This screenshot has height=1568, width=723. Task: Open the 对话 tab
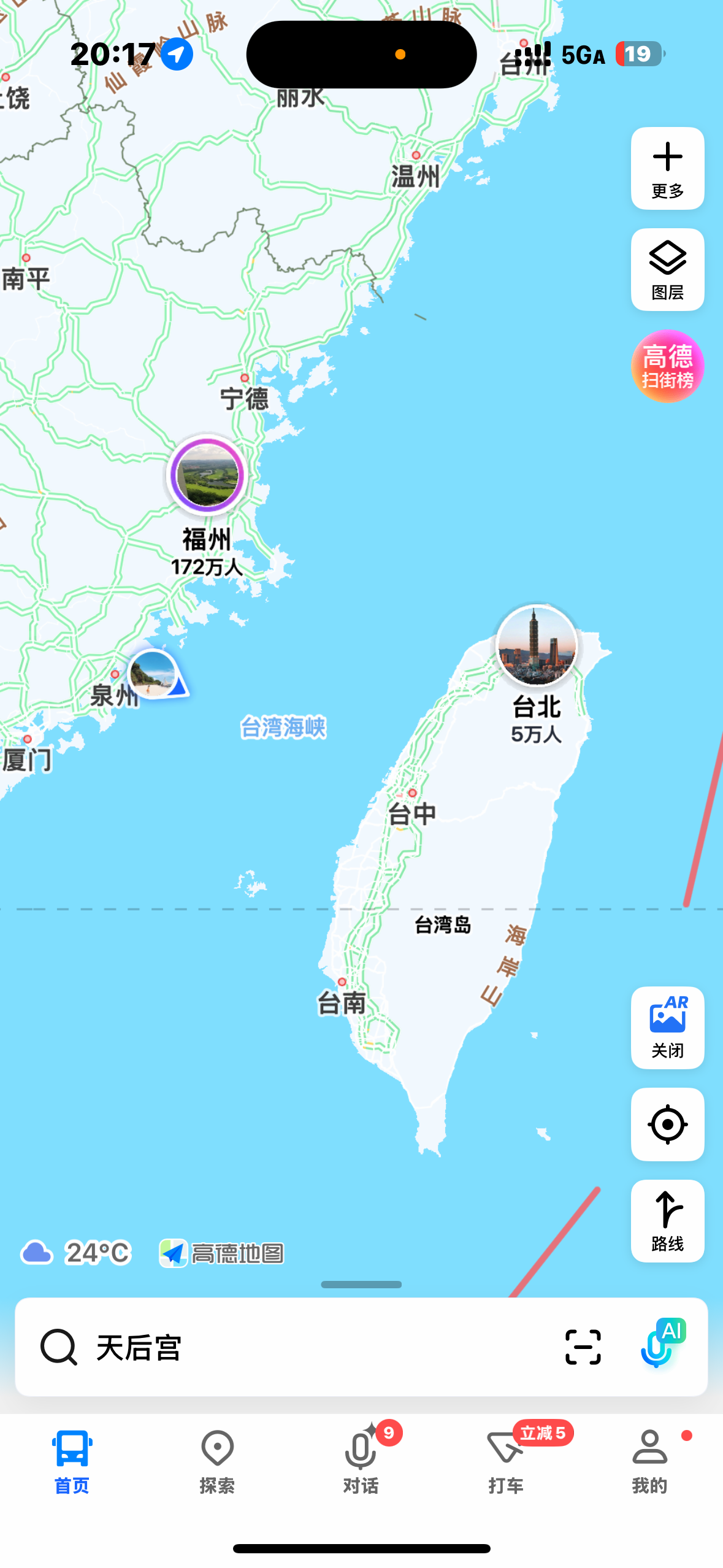pos(361,1461)
